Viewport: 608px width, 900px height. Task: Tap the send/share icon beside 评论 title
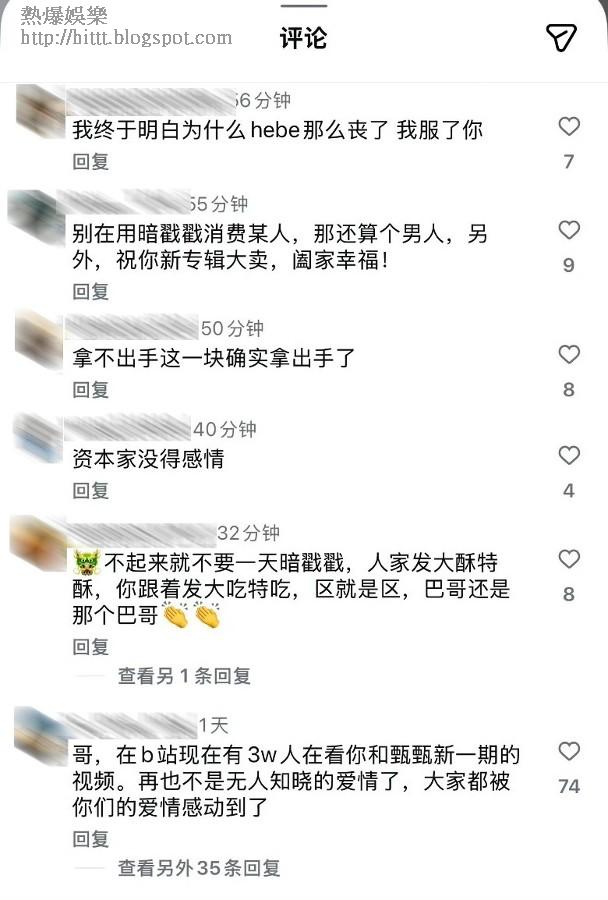[x=561, y=38]
